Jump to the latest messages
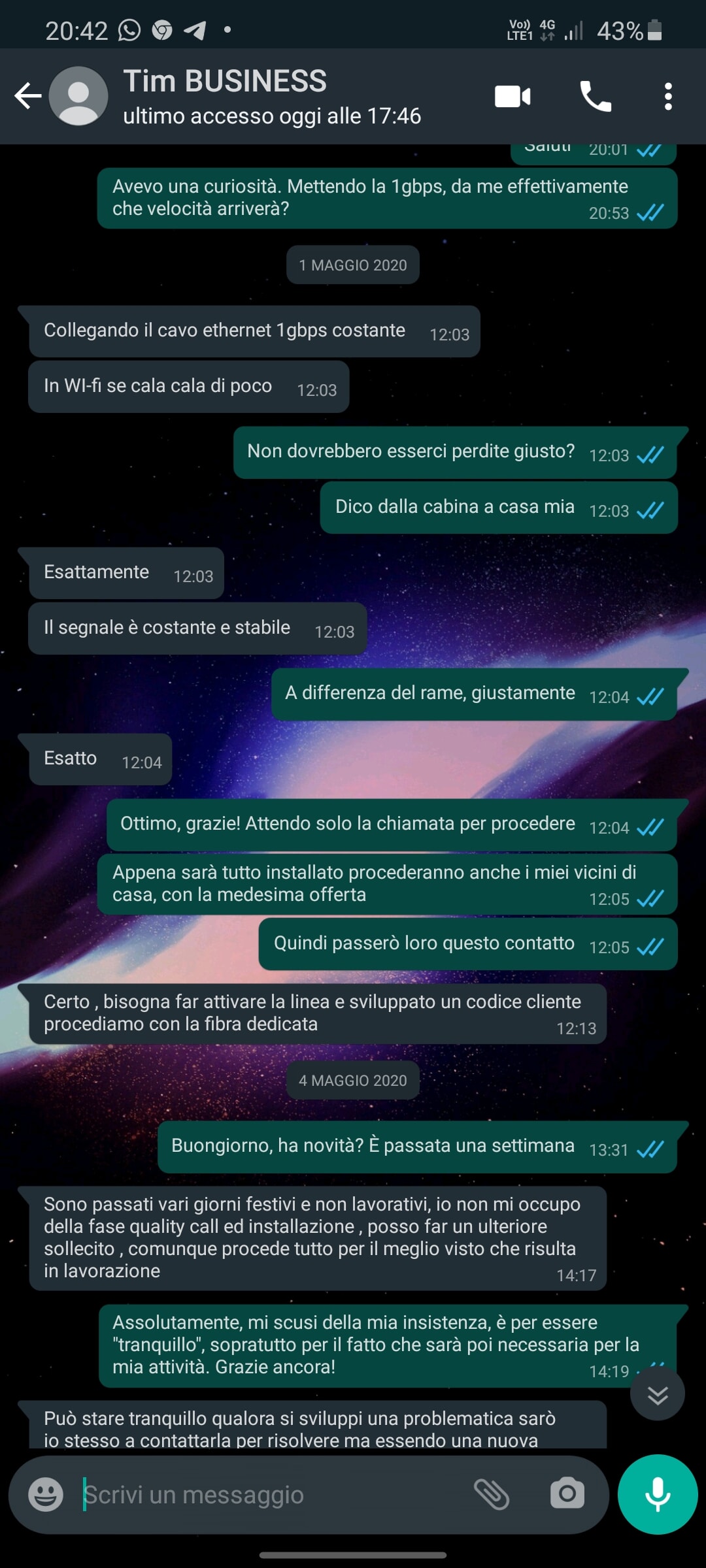The image size is (706, 1568). pos(657,1395)
